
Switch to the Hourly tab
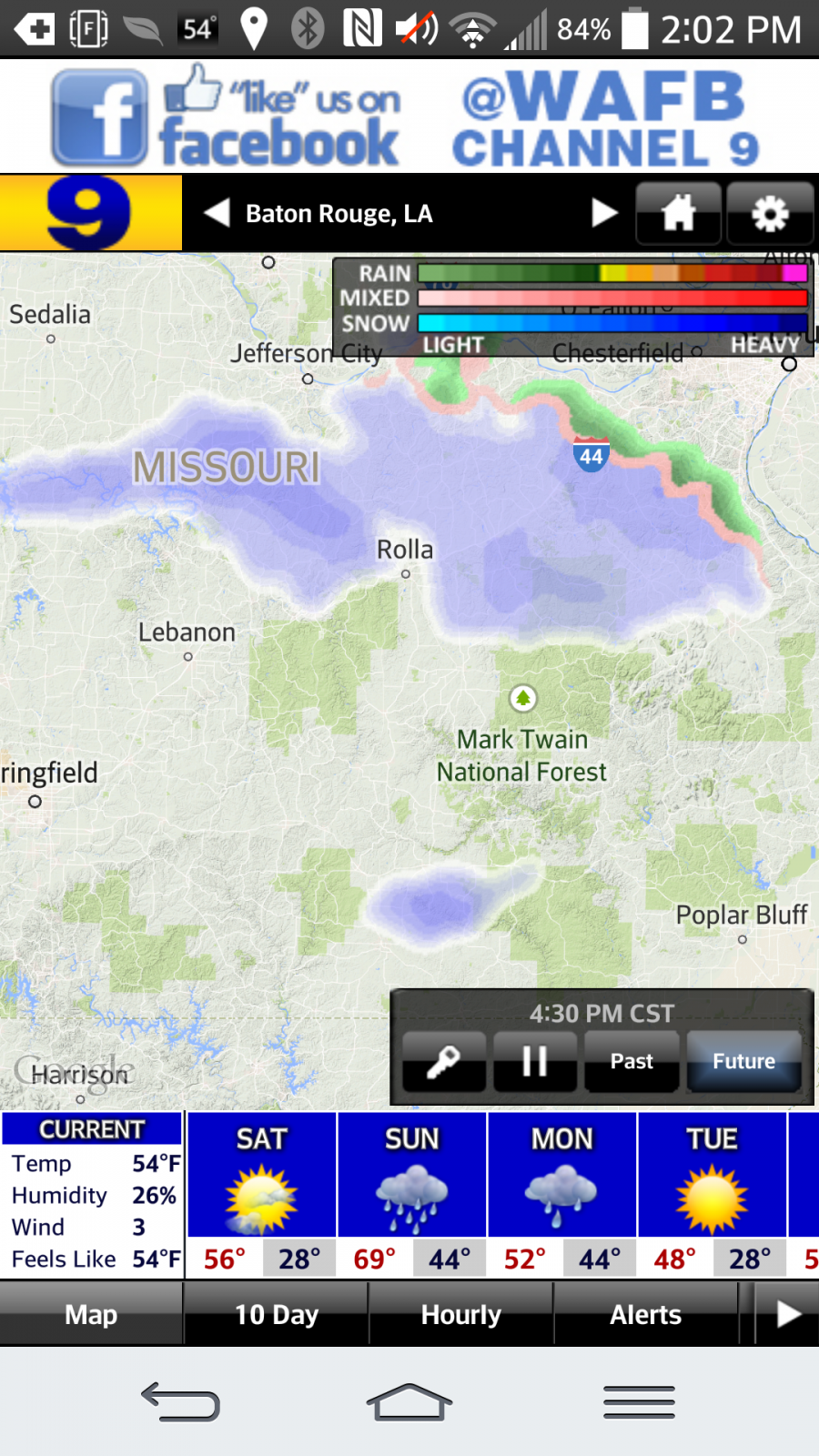coord(461,1314)
